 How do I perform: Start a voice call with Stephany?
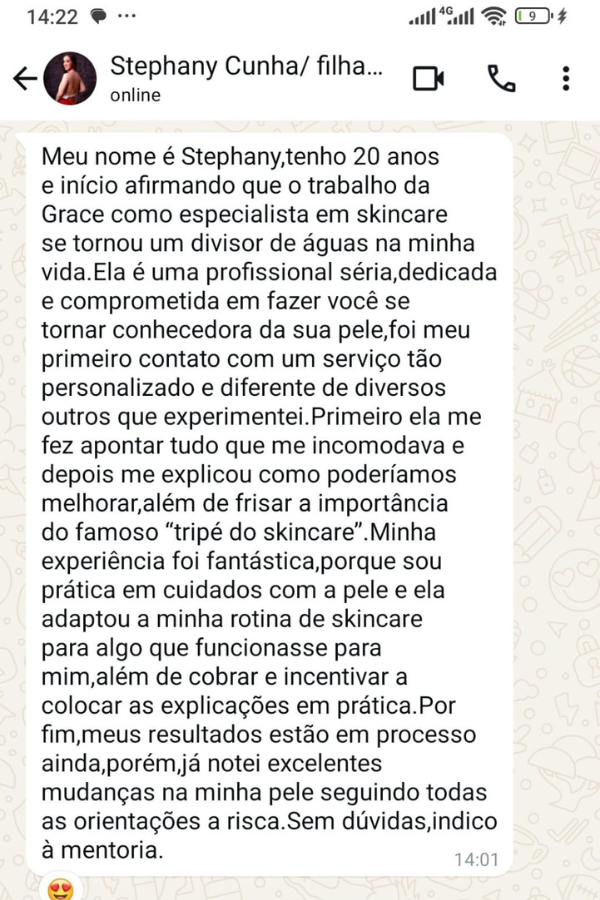tap(500, 78)
